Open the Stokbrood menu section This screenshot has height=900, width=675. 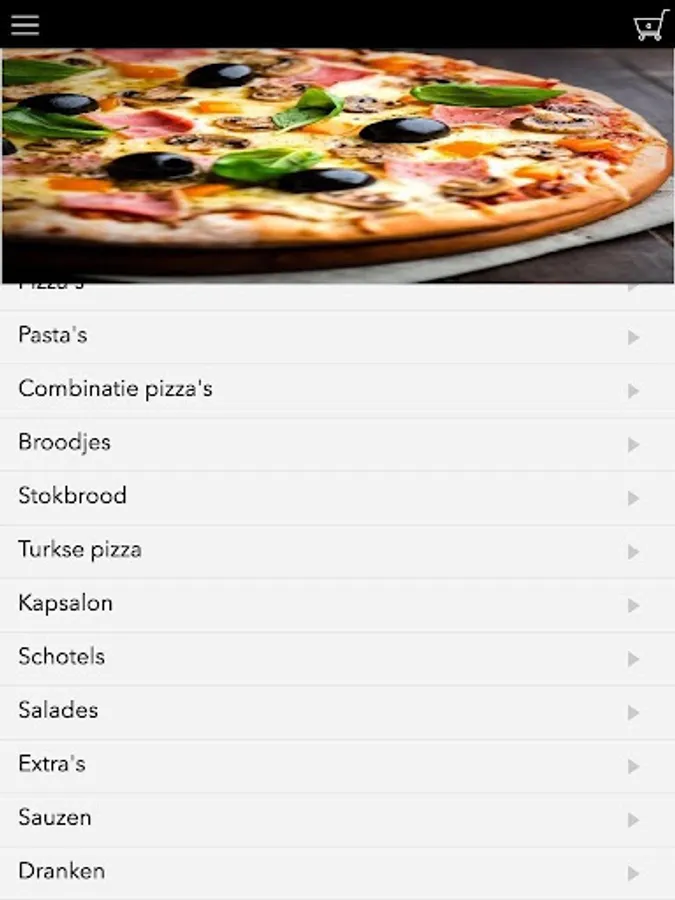pos(337,497)
